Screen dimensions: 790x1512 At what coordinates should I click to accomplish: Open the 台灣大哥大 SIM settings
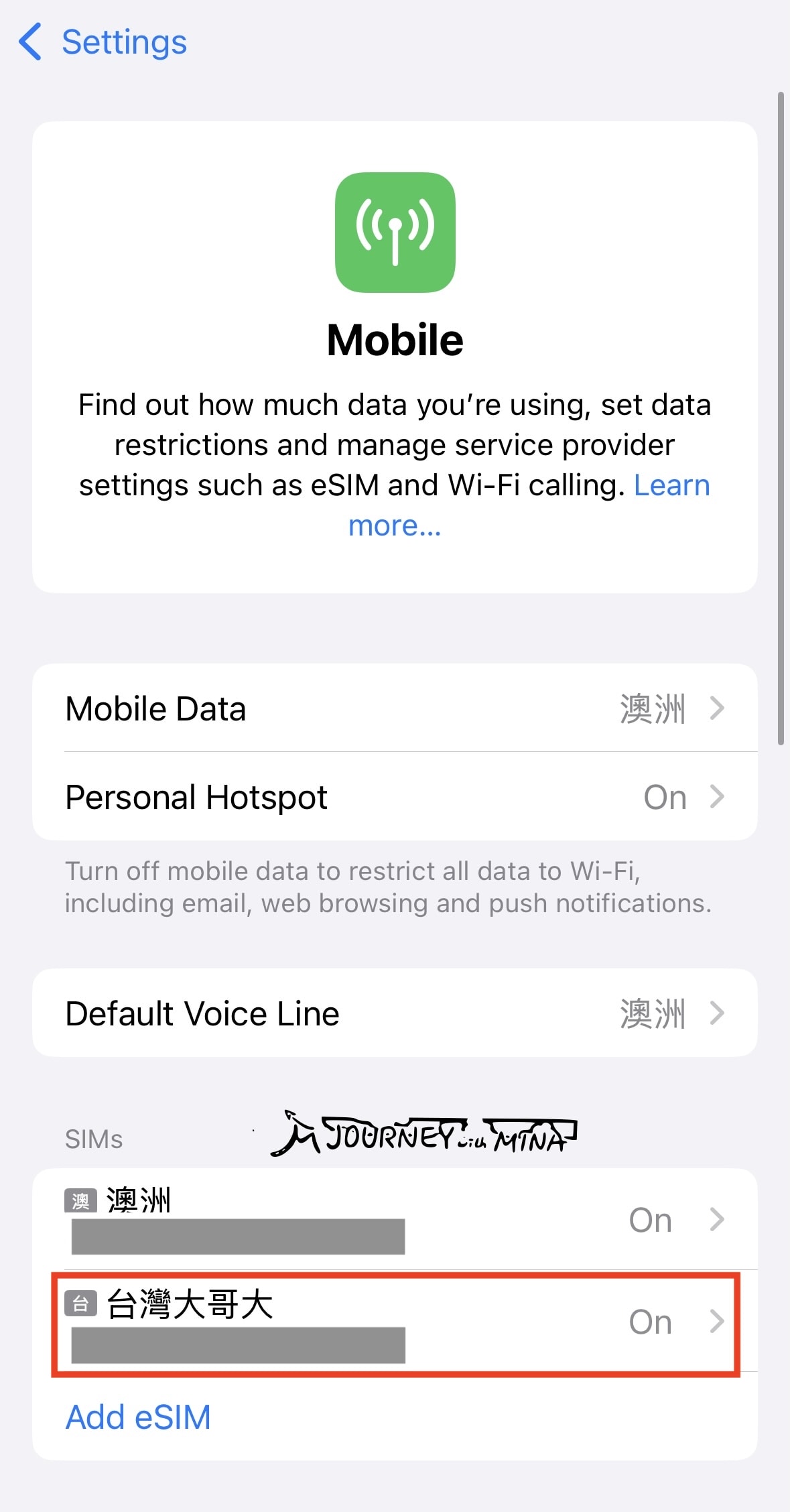(x=395, y=1322)
